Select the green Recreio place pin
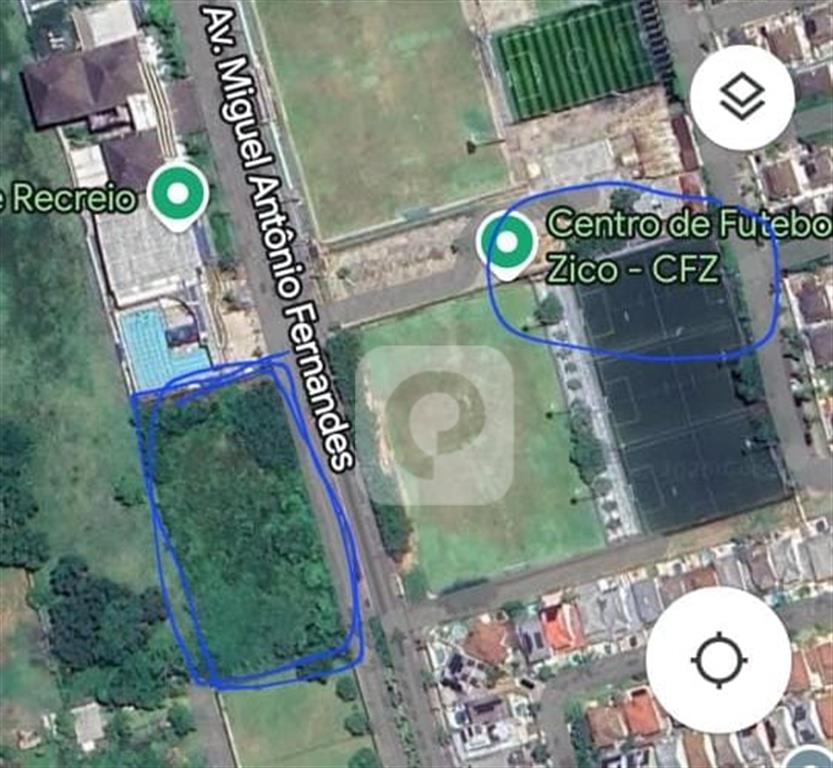Screen dimensions: 833x768 (x=179, y=195)
